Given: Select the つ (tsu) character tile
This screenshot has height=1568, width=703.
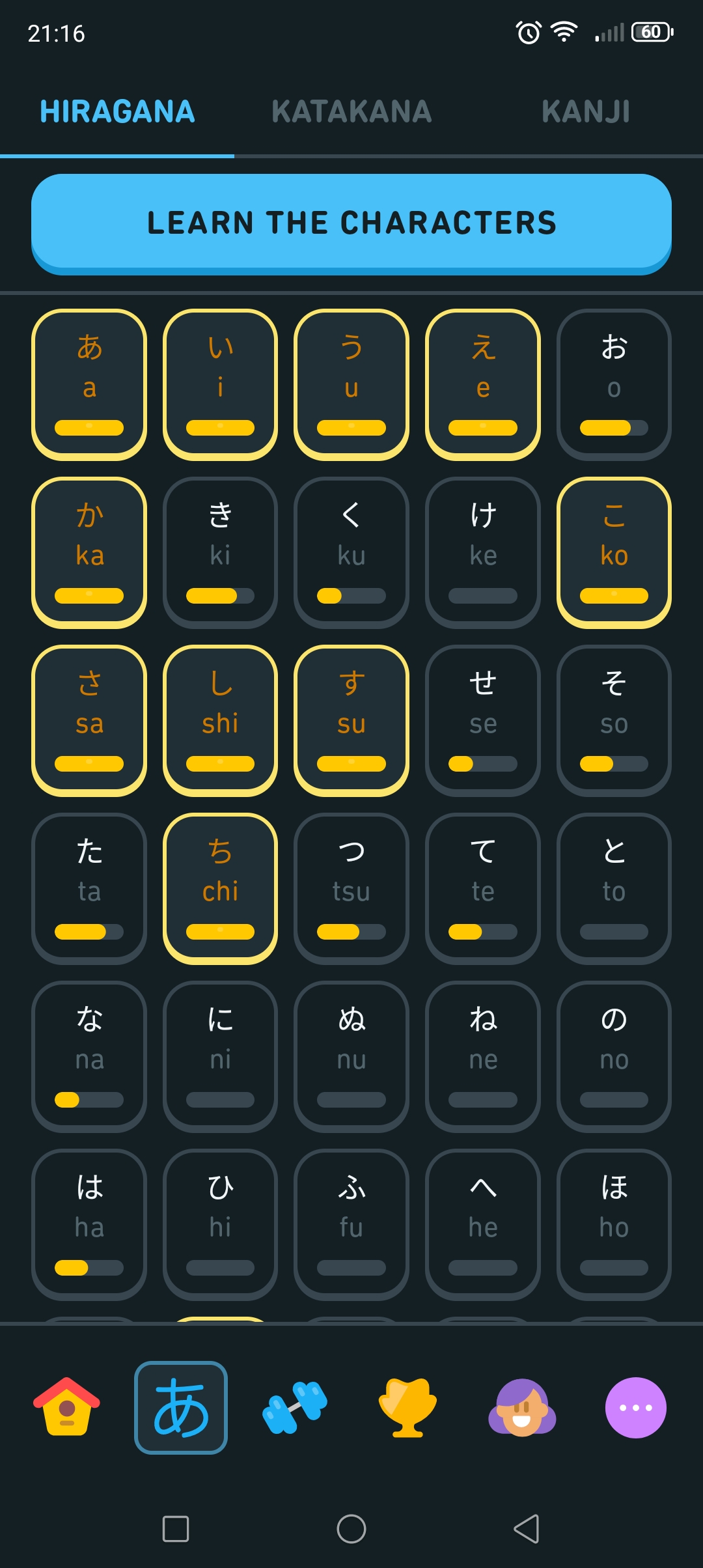Looking at the screenshot, I should [351, 889].
